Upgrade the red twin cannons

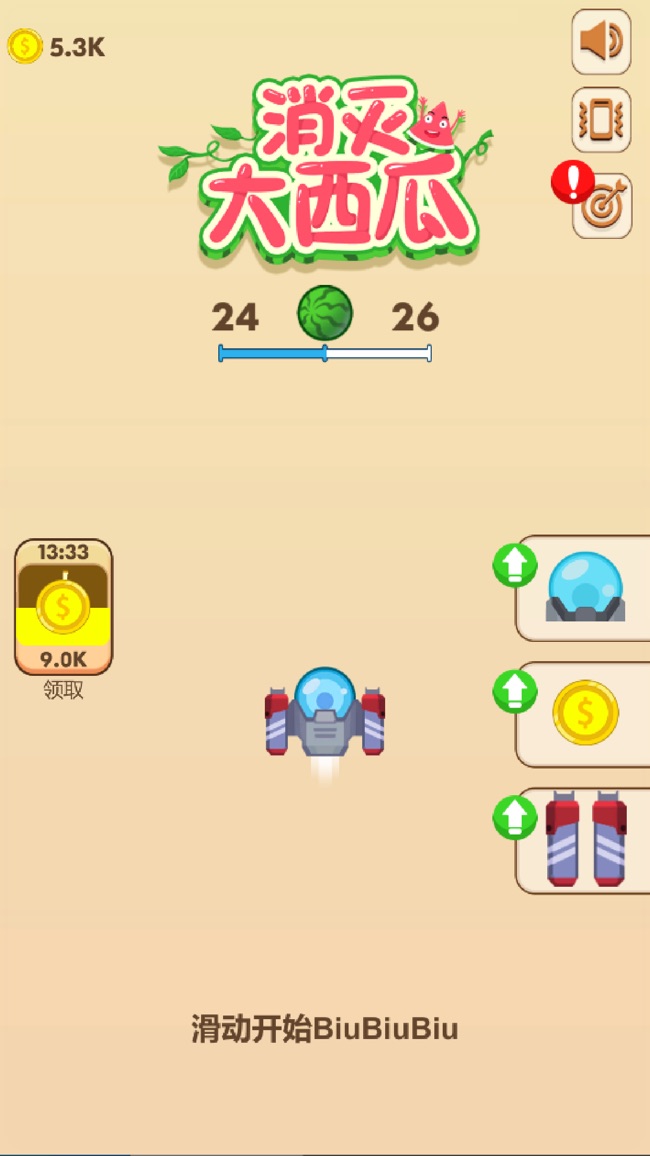click(582, 840)
